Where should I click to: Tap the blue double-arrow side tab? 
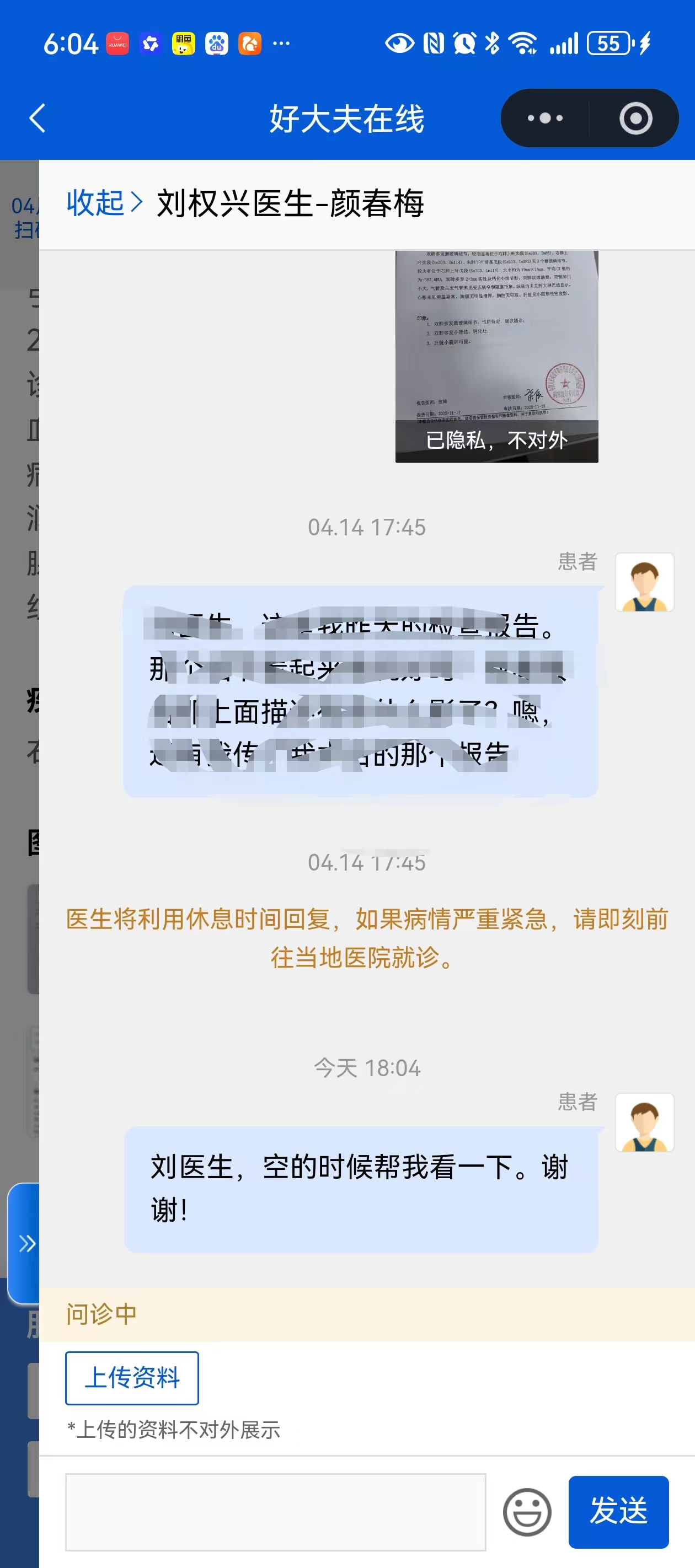(25, 1244)
